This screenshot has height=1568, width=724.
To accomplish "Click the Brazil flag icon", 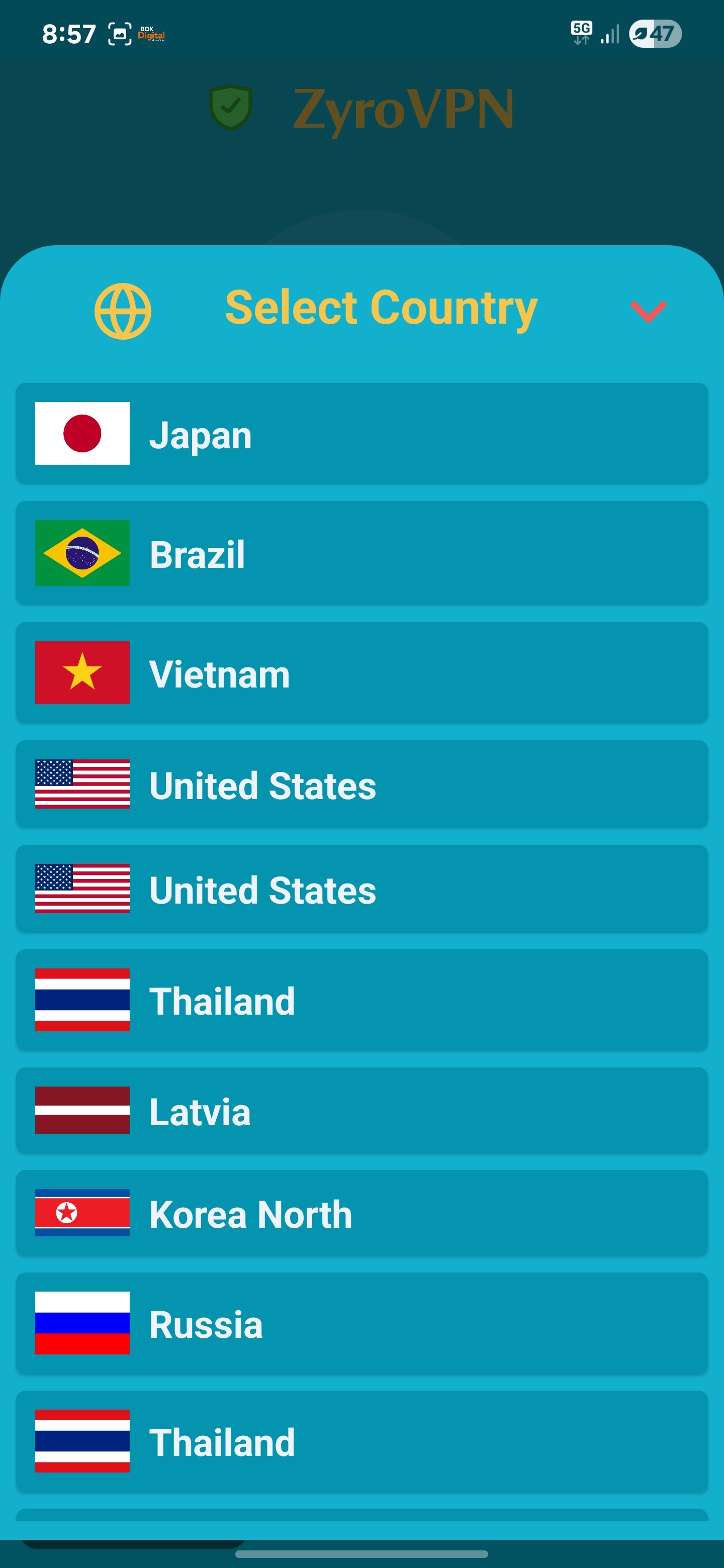I will (x=82, y=553).
